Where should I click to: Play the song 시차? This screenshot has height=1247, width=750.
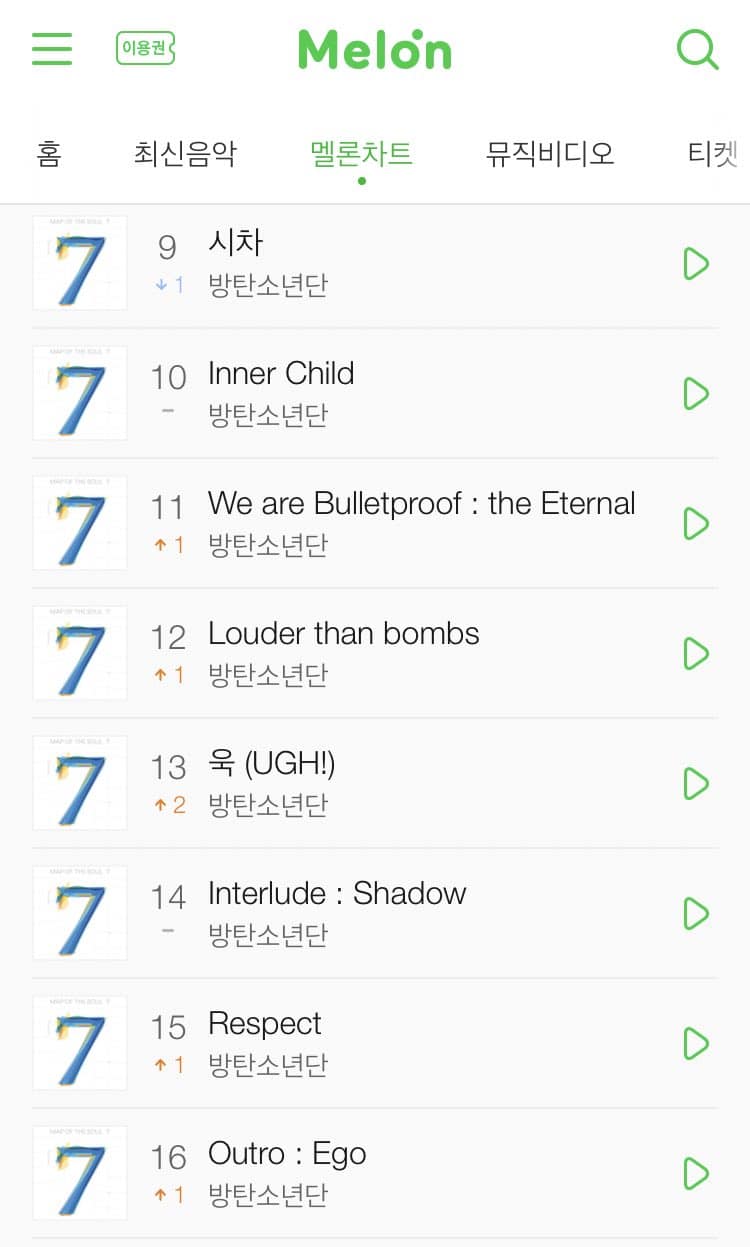(695, 264)
